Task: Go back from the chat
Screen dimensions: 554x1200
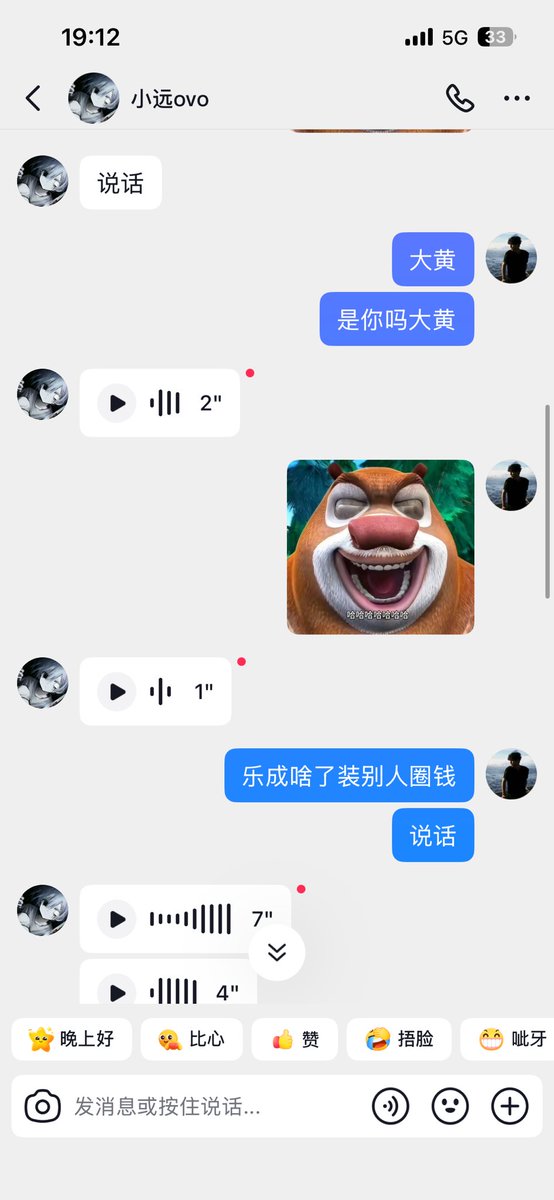Action: [33, 98]
